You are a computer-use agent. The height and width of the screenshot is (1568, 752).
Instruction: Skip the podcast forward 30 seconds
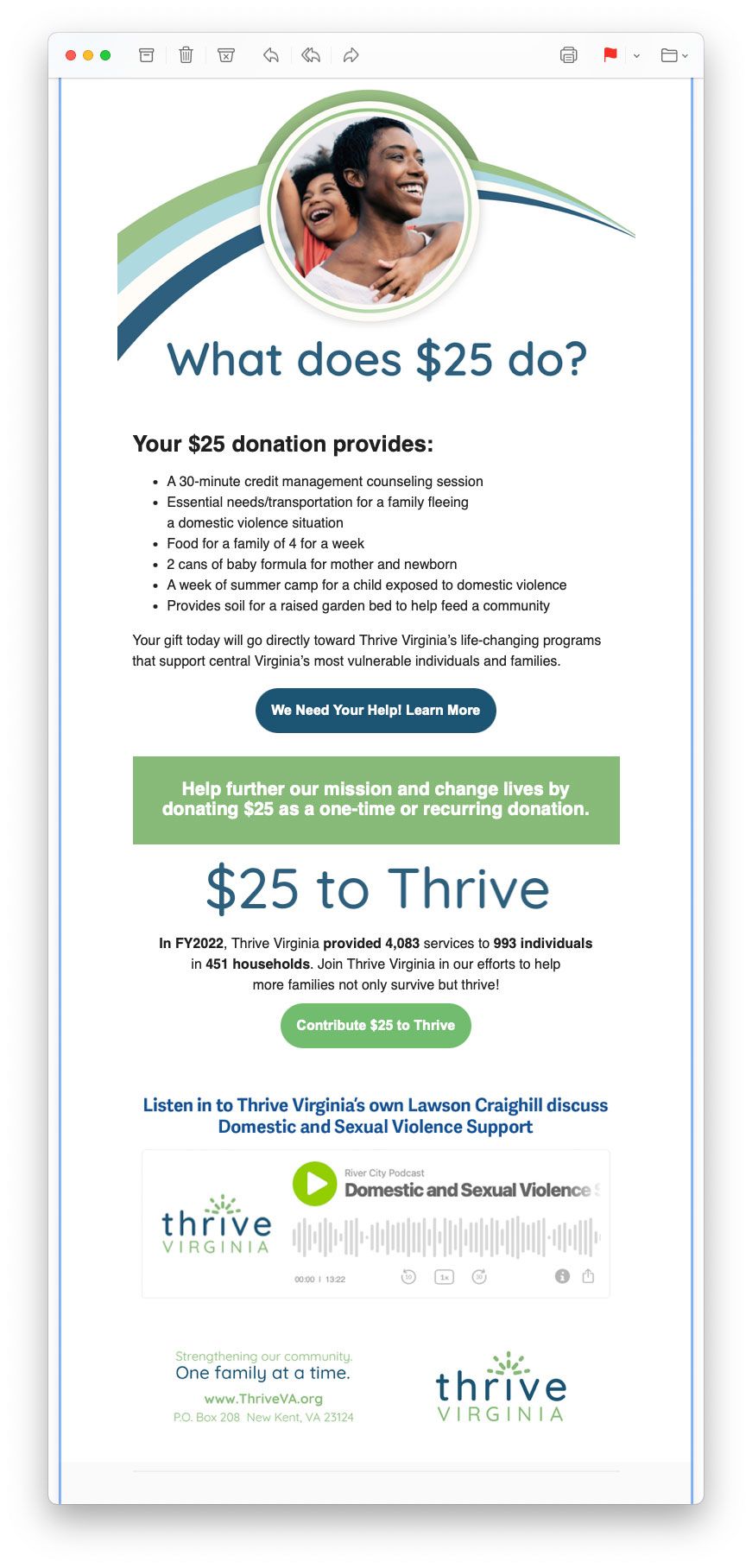coord(479,1276)
